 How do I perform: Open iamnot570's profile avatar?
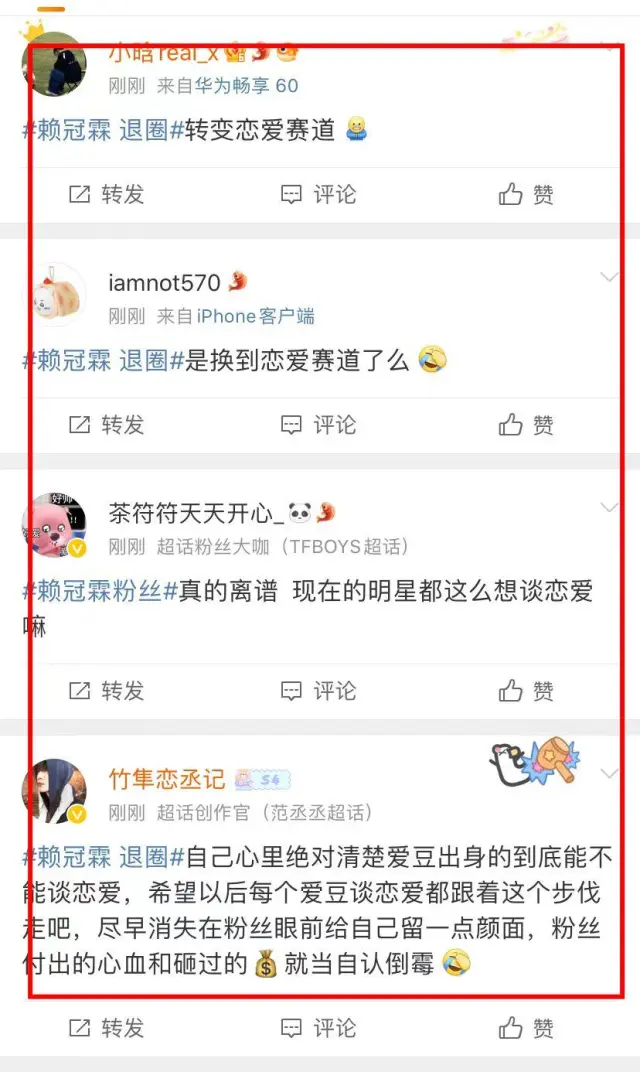click(x=54, y=296)
